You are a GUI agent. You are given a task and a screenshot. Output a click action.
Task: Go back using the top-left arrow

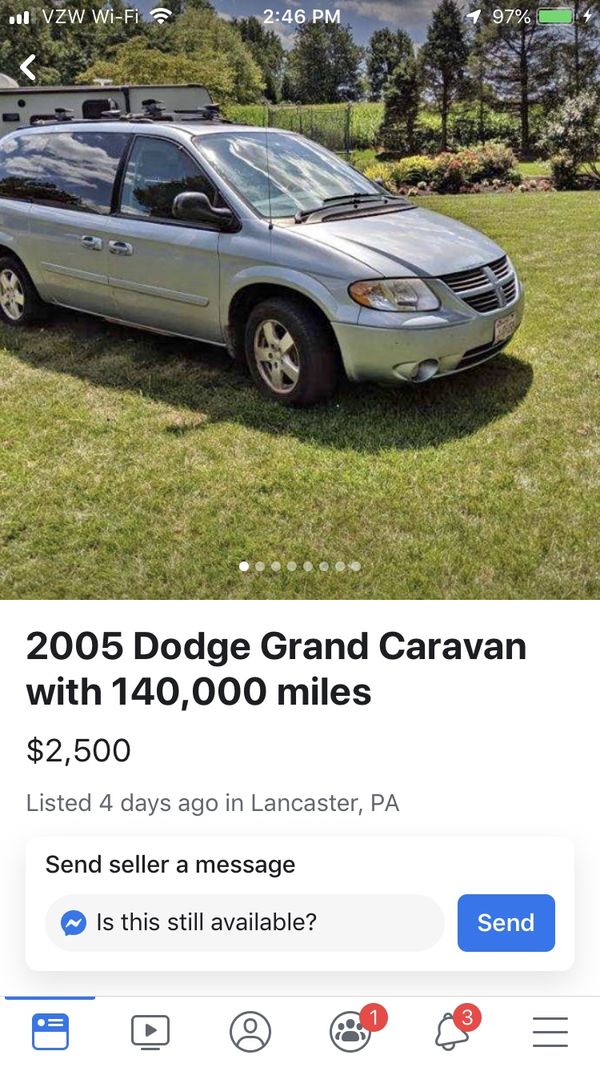pyautogui.click(x=27, y=67)
